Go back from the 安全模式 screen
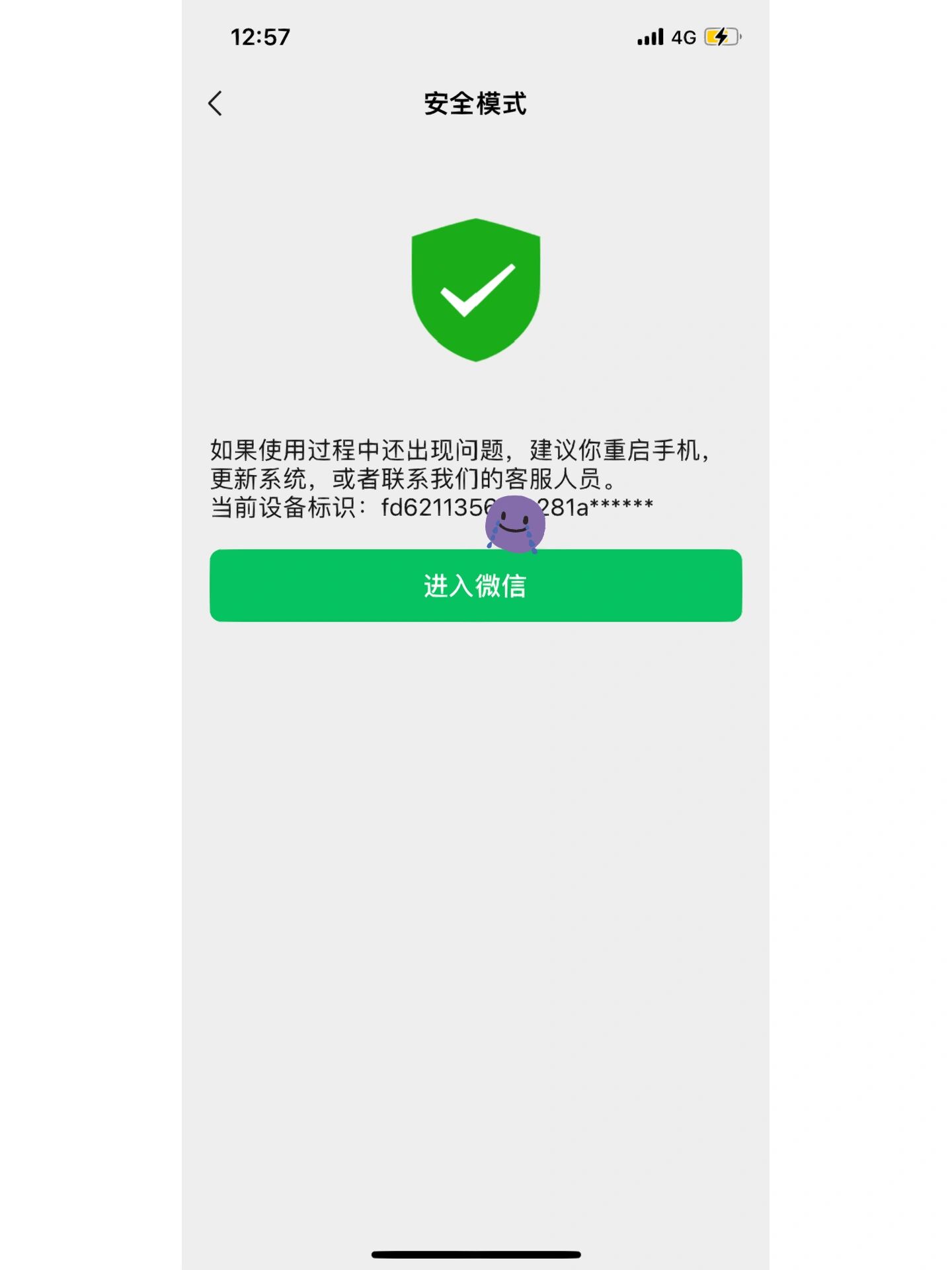952x1270 pixels. 216,104
